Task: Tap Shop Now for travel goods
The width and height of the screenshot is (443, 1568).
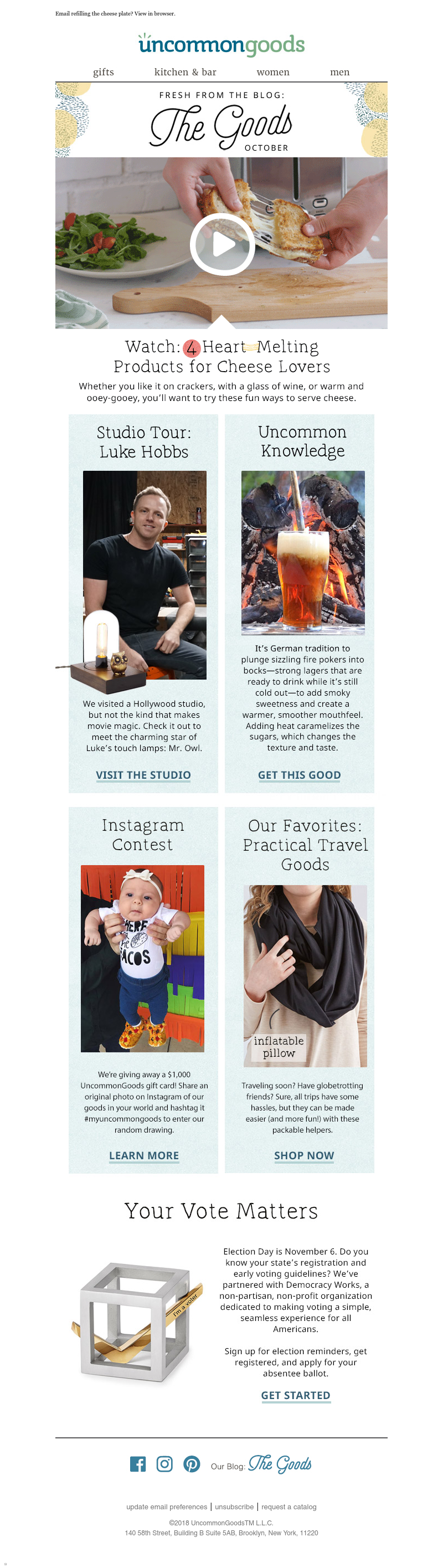Action: (x=303, y=1155)
